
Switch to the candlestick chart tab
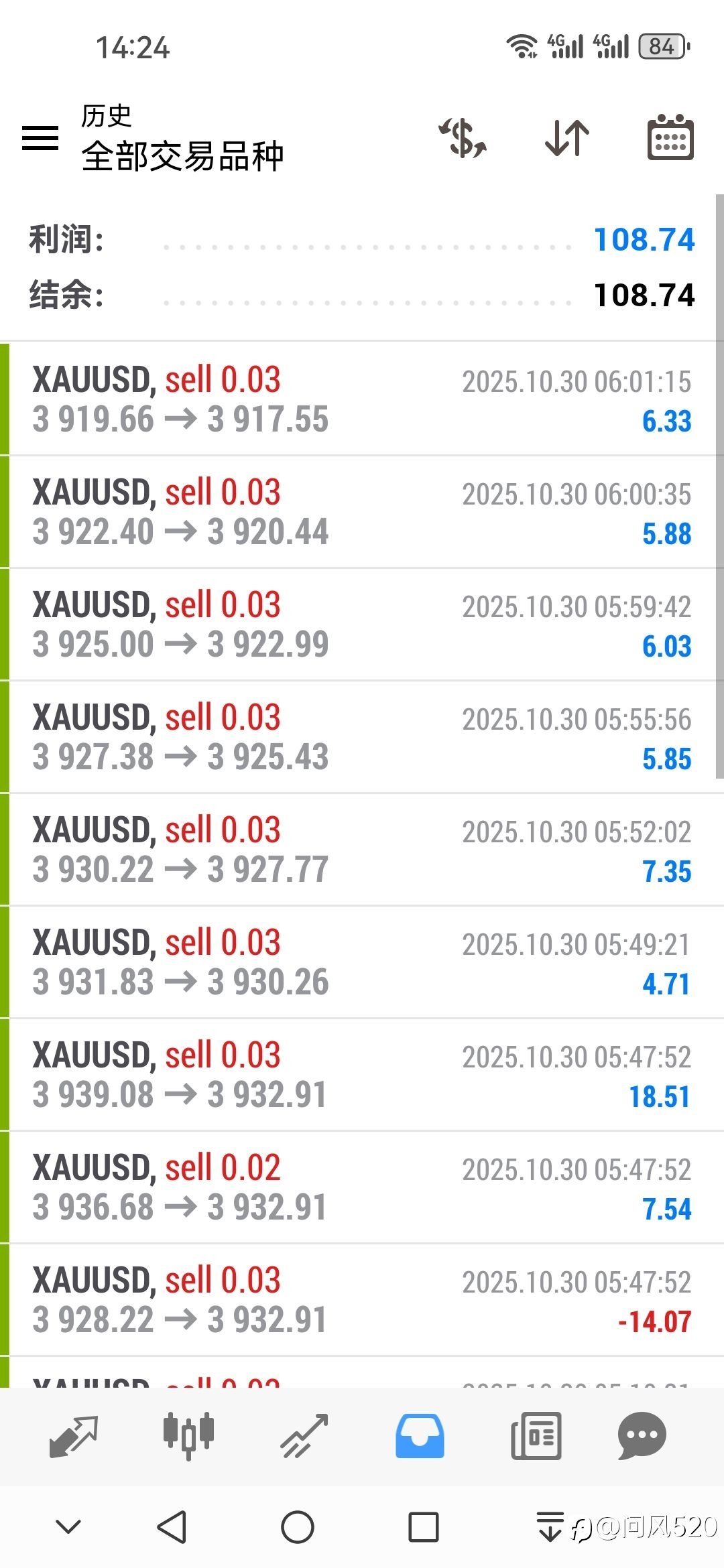coord(188,1436)
